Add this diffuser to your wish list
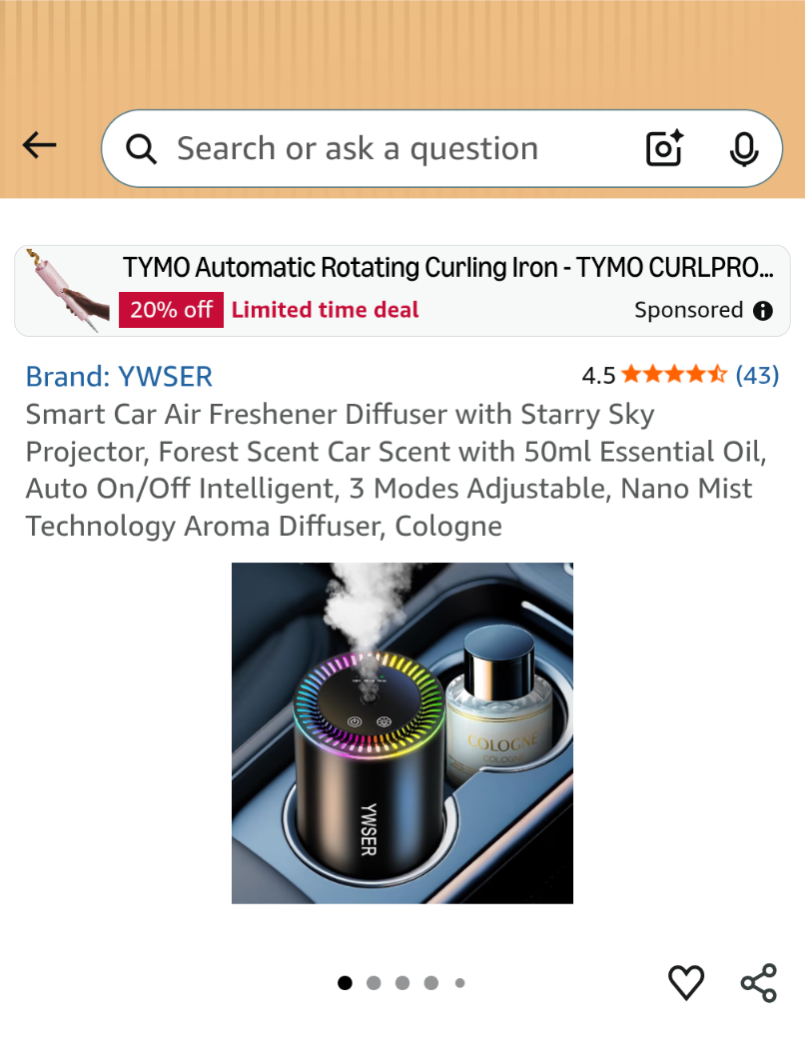Image resolution: width=805 pixels, height=1041 pixels. 686,982
